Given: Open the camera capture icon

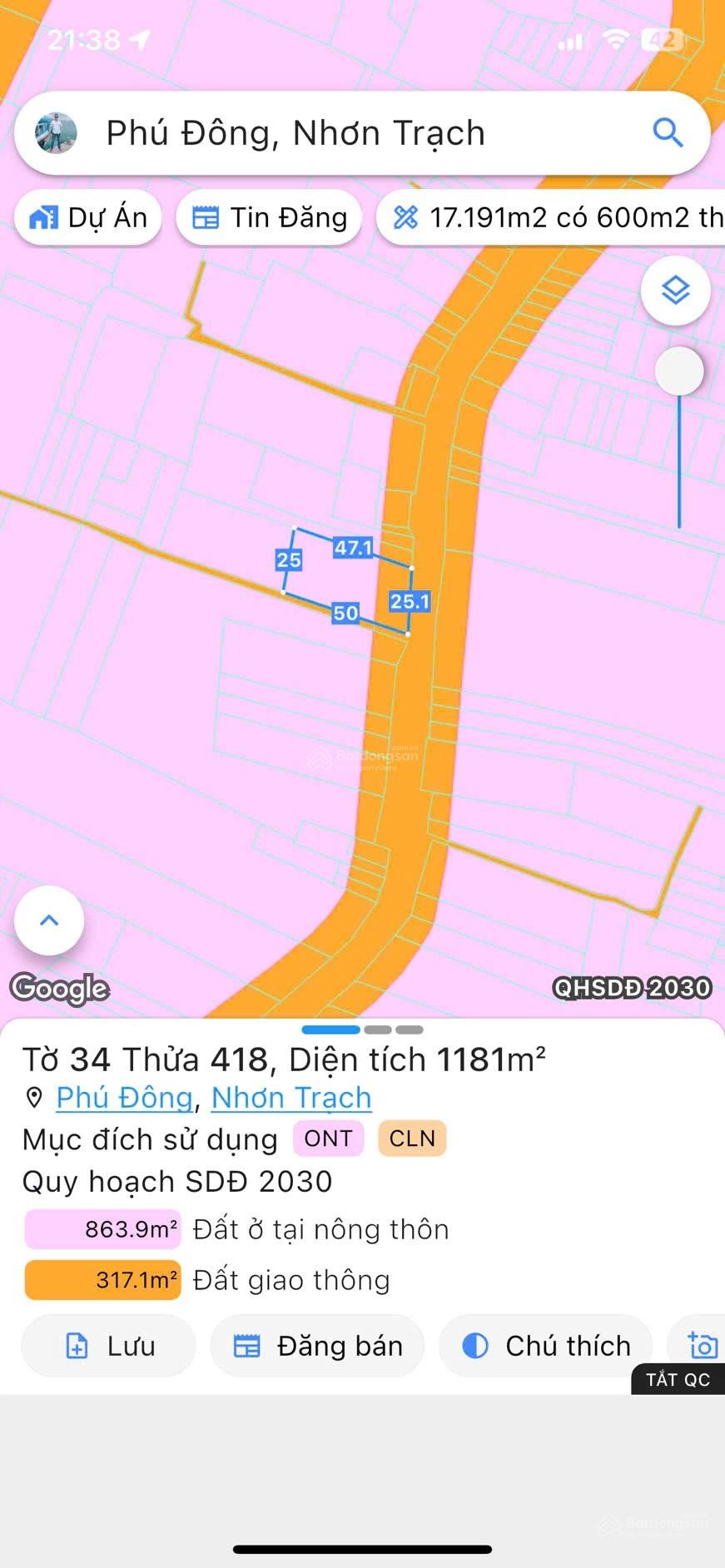Looking at the screenshot, I should click(702, 1346).
